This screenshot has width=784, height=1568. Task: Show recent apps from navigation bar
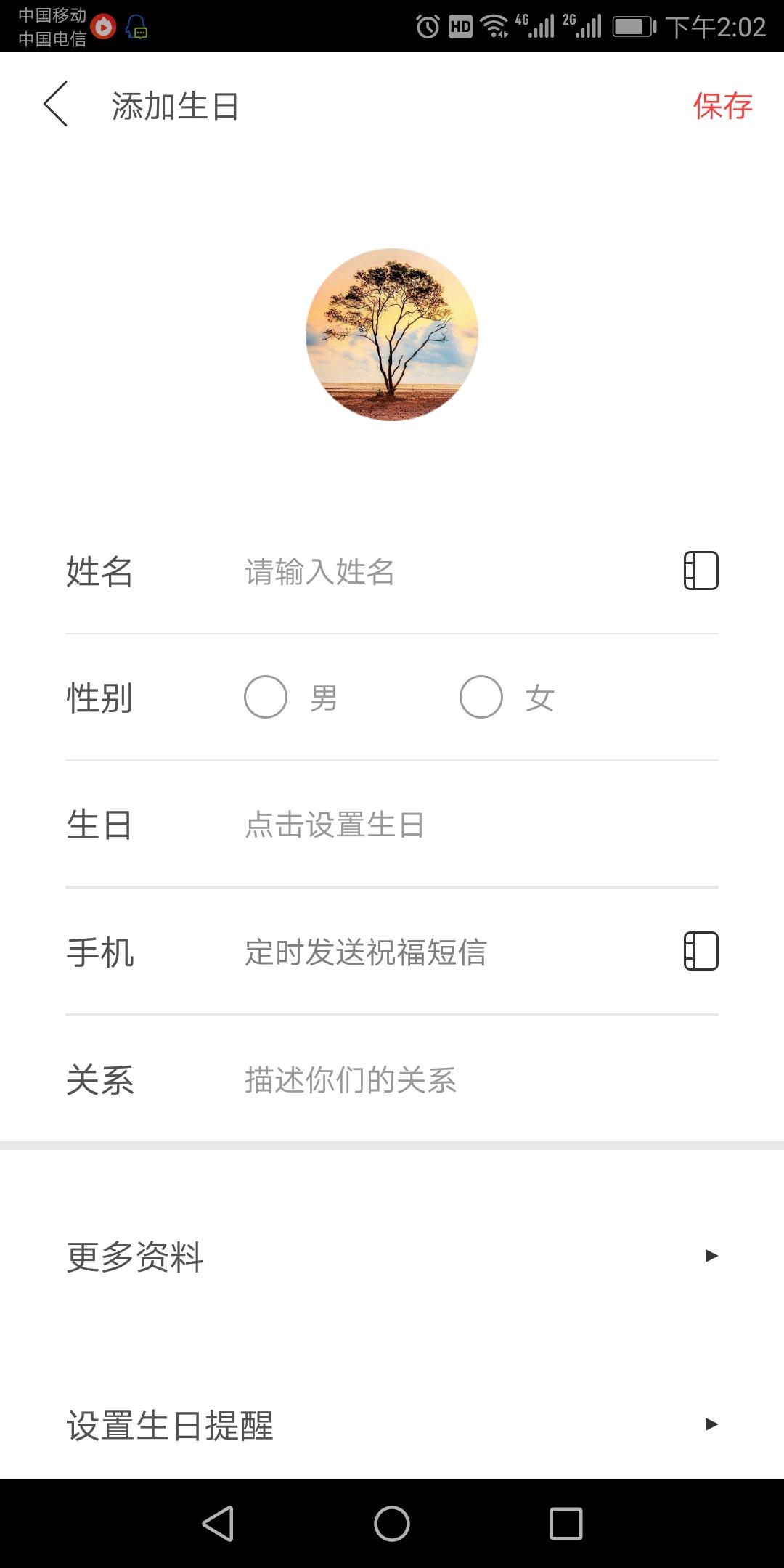(x=566, y=1523)
